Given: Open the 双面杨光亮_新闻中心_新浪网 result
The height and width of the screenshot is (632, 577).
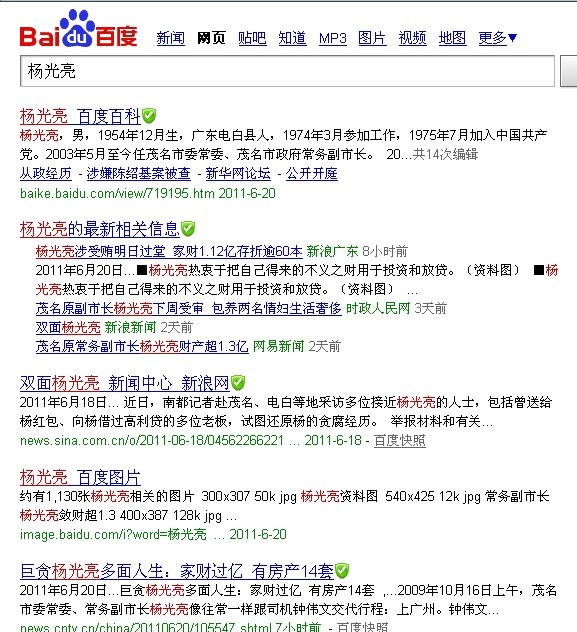Looking at the screenshot, I should (125, 383).
